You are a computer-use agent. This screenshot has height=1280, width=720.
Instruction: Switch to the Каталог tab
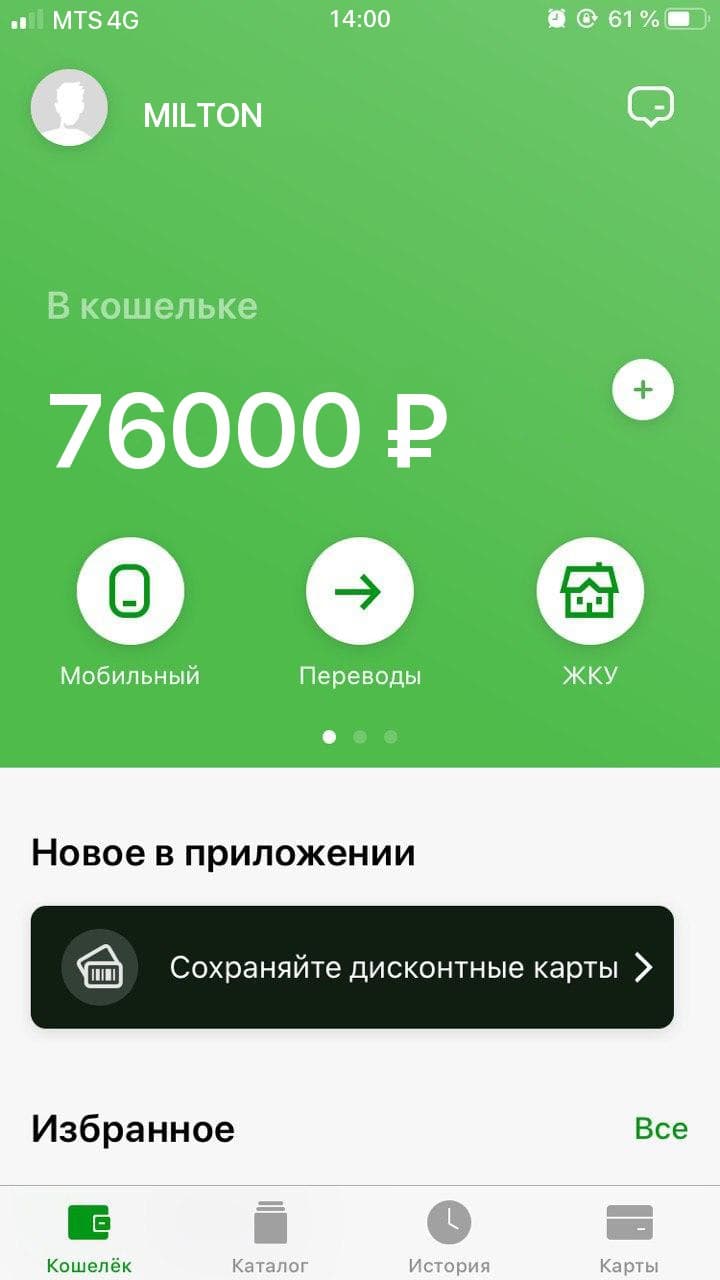[x=270, y=1236]
